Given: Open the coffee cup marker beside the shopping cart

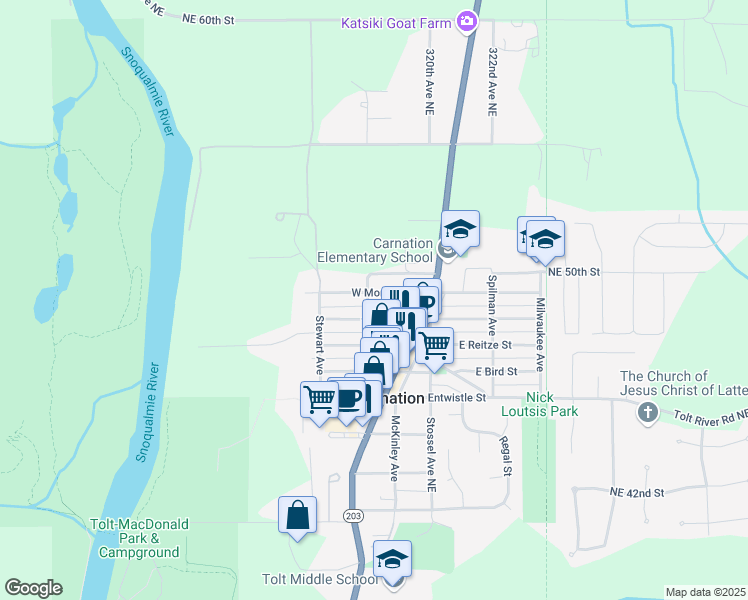Looking at the screenshot, I should 348,400.
